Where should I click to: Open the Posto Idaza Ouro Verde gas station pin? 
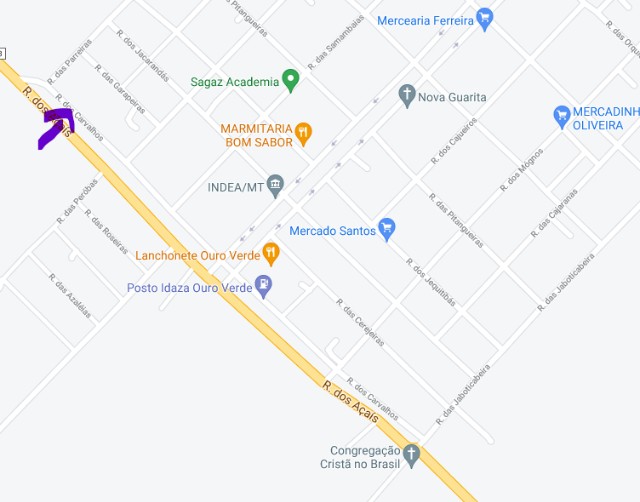tap(263, 287)
